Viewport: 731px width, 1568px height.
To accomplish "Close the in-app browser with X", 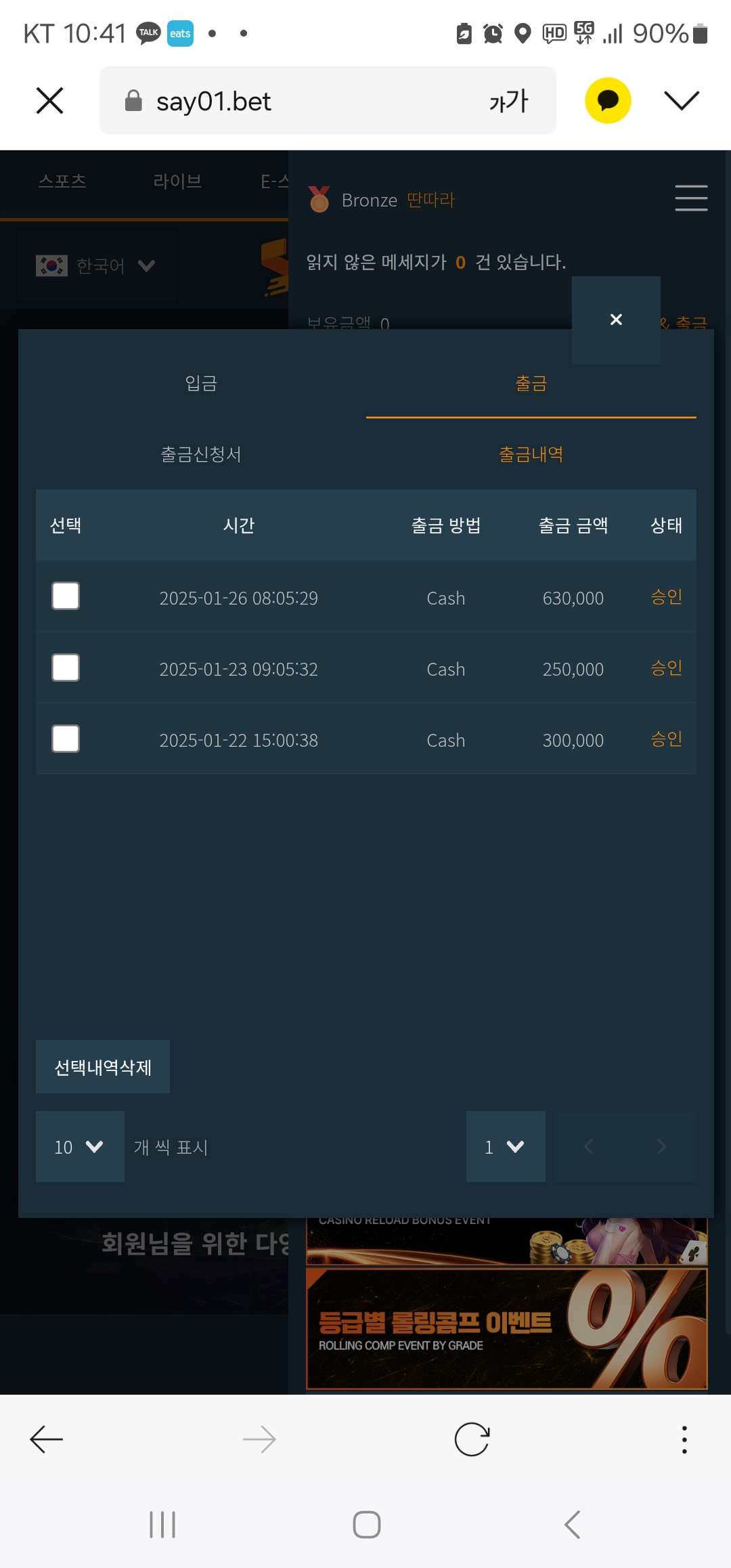I will (49, 101).
